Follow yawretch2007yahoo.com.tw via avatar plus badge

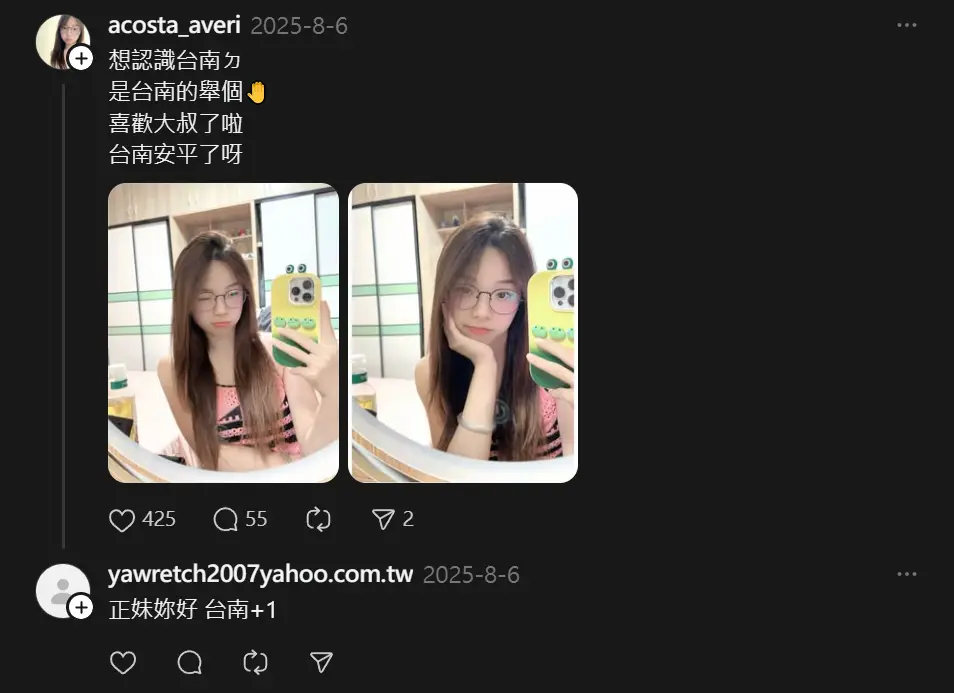81,607
